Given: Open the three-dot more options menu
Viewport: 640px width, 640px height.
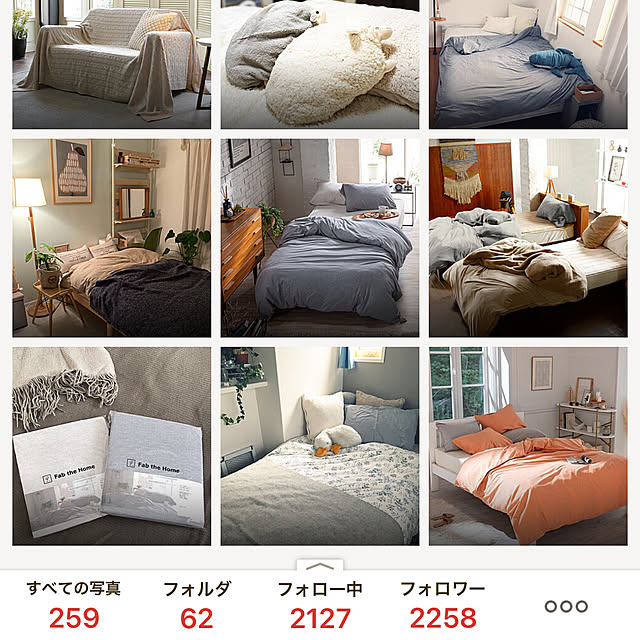Looking at the screenshot, I should (565, 606).
